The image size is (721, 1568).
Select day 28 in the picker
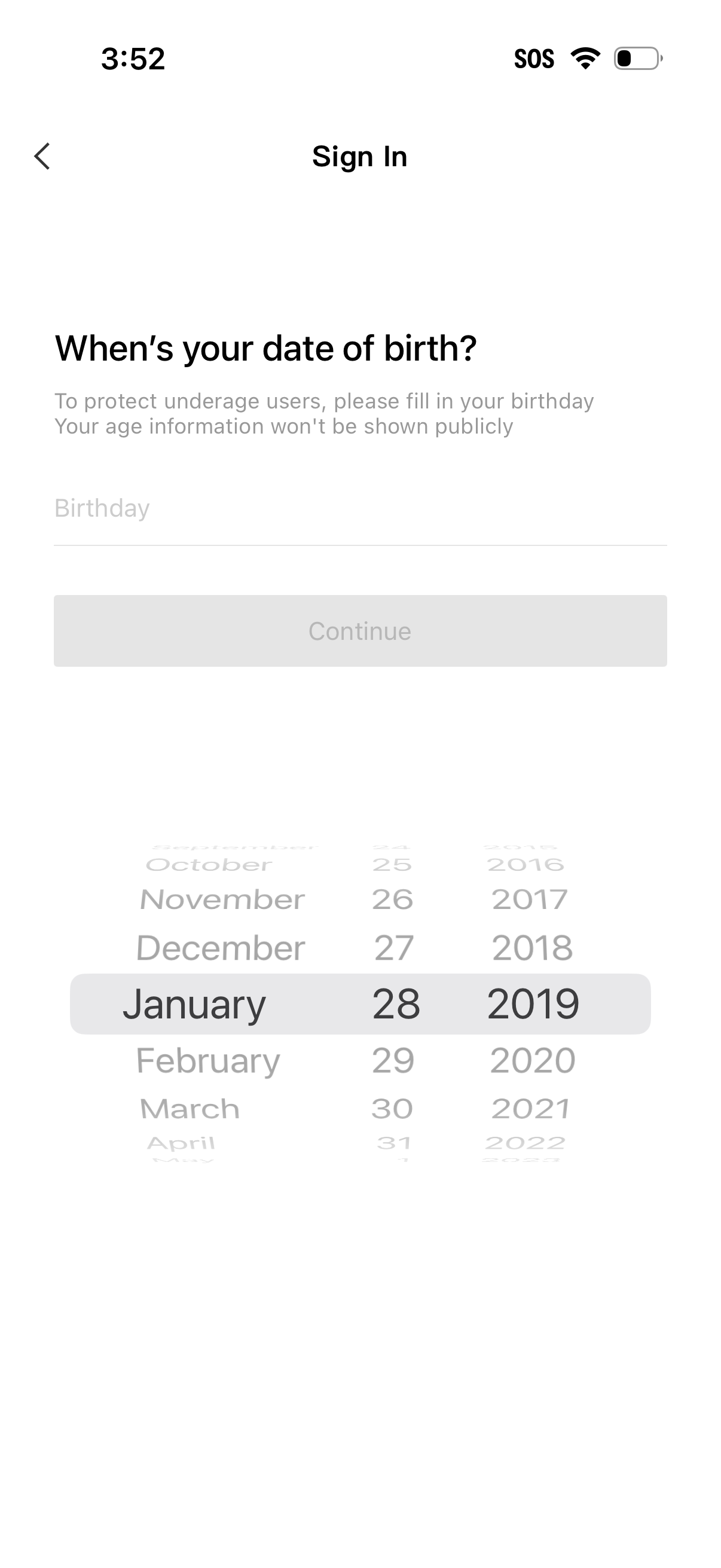click(x=396, y=1003)
